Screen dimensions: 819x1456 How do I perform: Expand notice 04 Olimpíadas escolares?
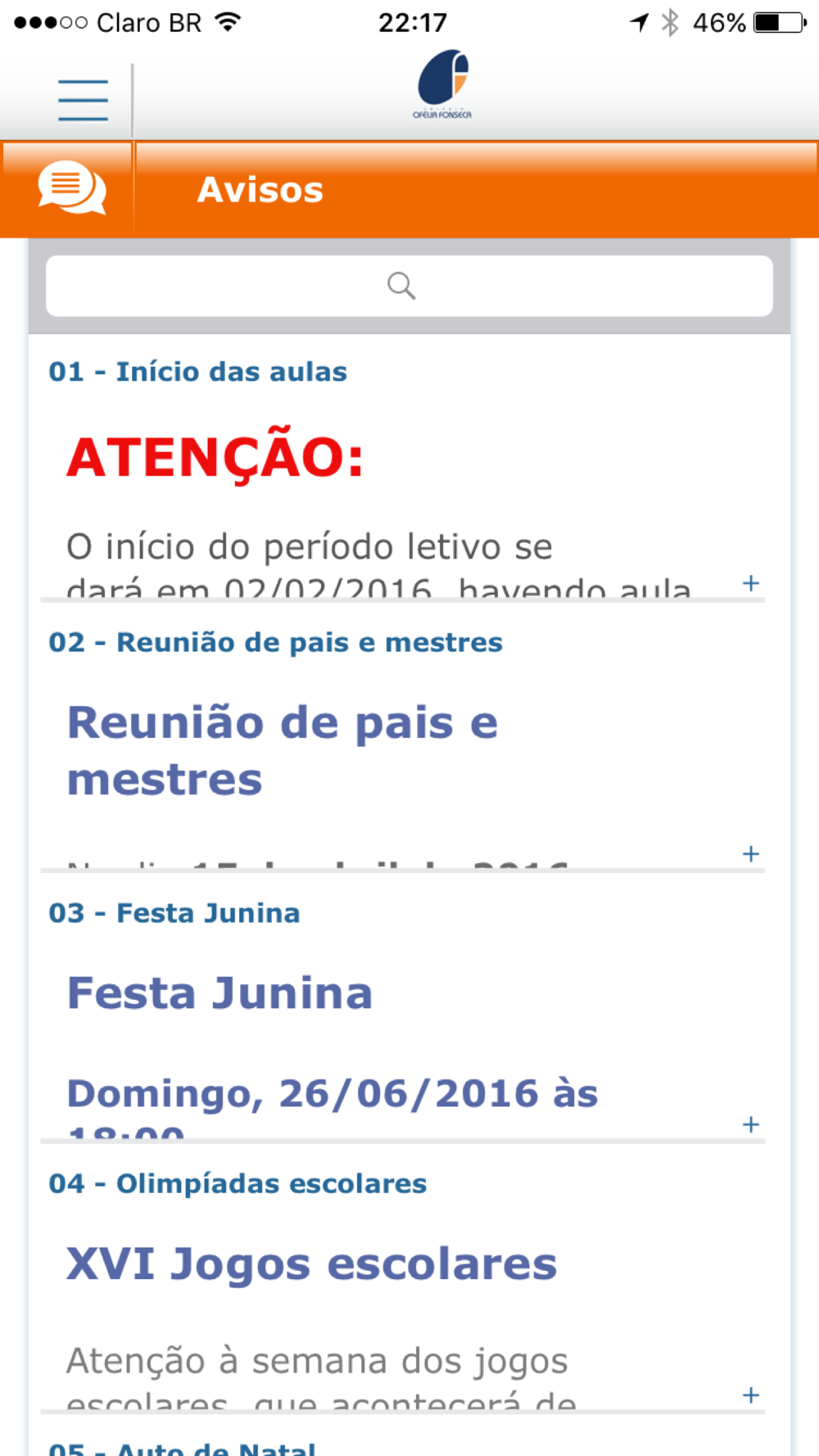pos(751,1395)
